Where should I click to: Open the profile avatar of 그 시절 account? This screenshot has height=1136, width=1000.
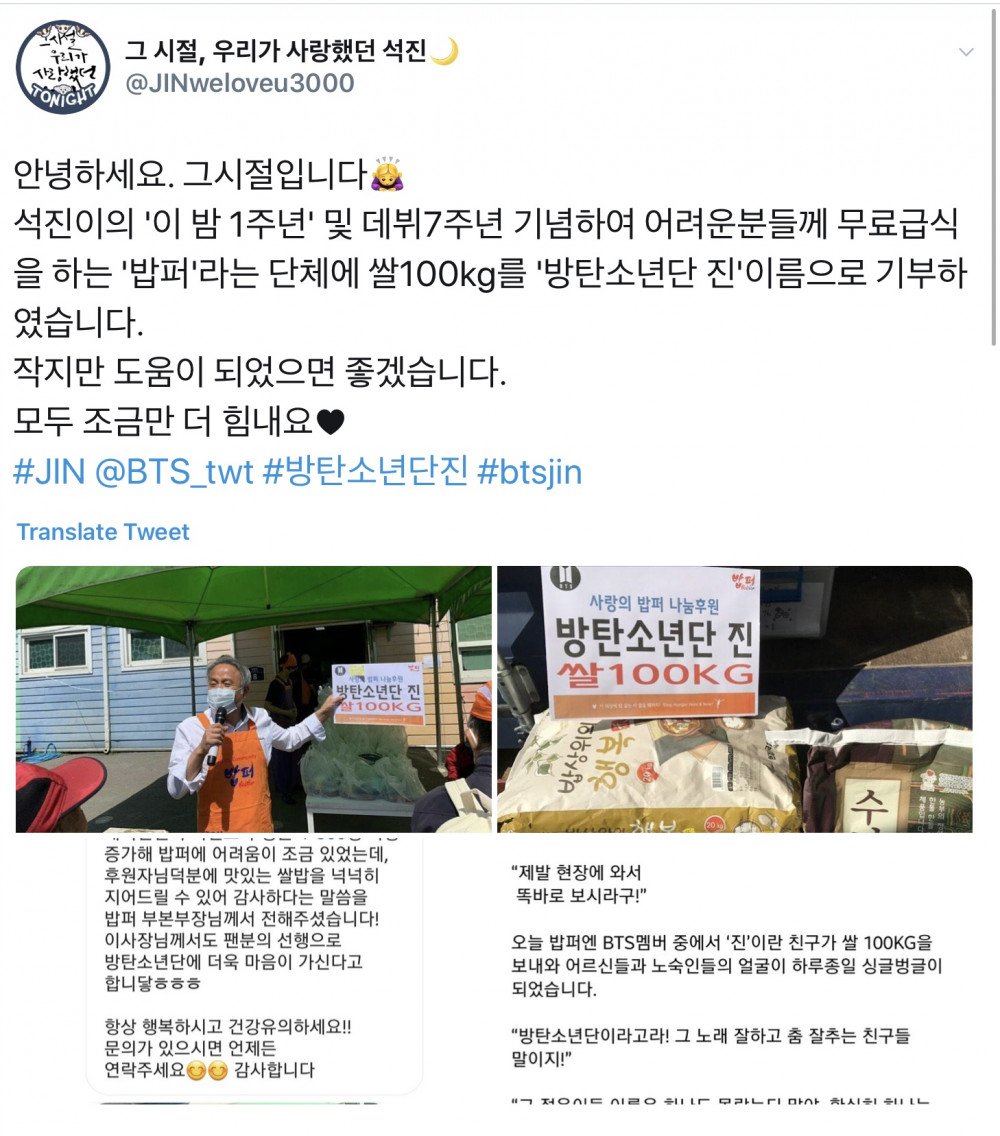(62, 67)
